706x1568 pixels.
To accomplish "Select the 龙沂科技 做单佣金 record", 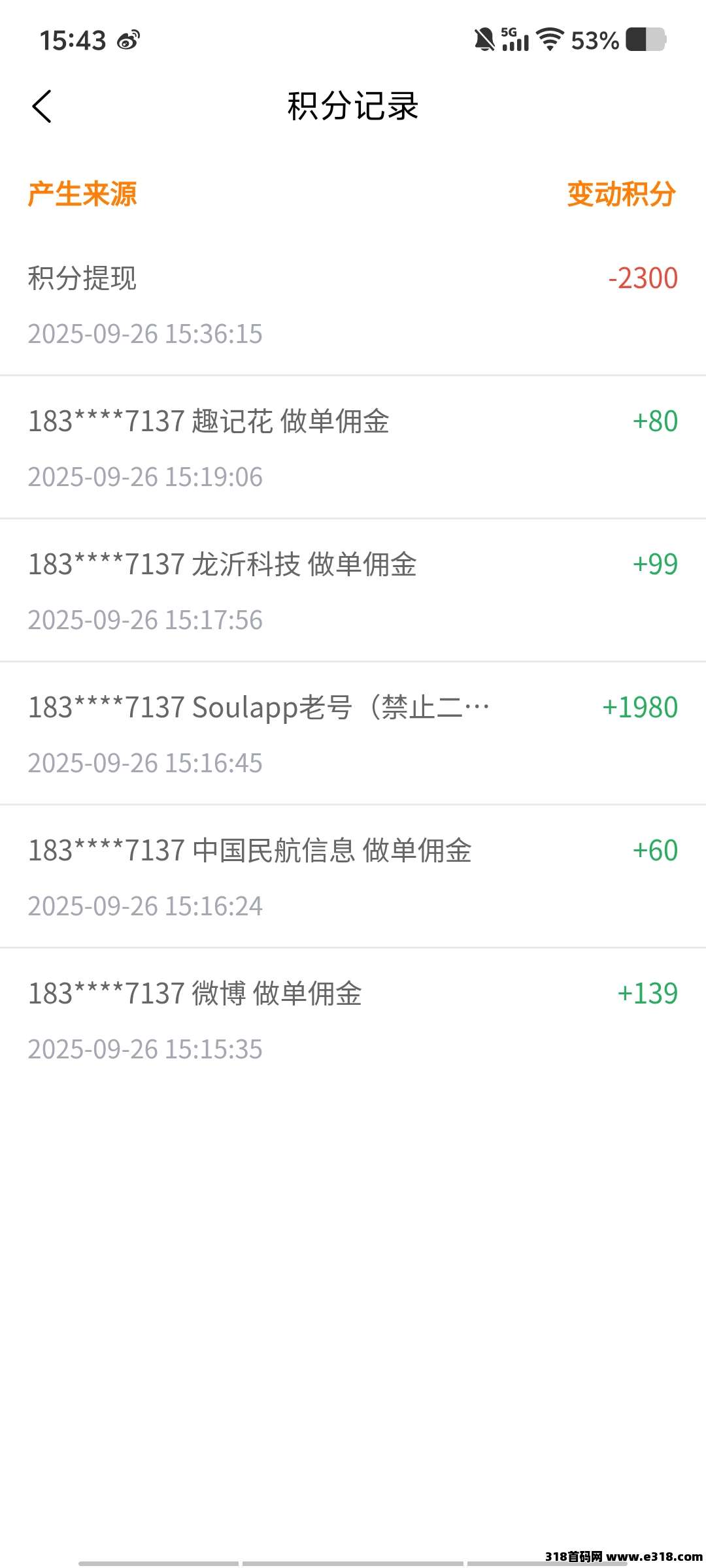I will 222,565.
